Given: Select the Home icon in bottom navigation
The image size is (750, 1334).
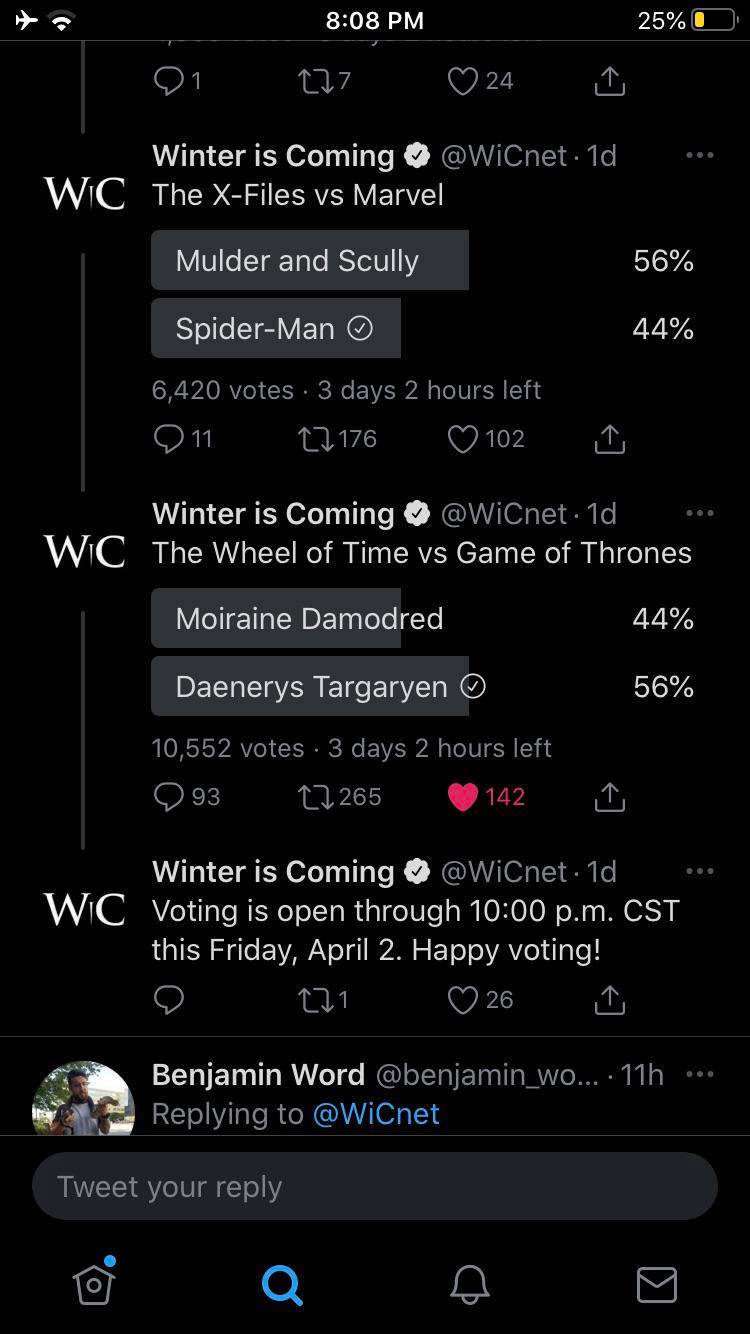Looking at the screenshot, I should (93, 1285).
